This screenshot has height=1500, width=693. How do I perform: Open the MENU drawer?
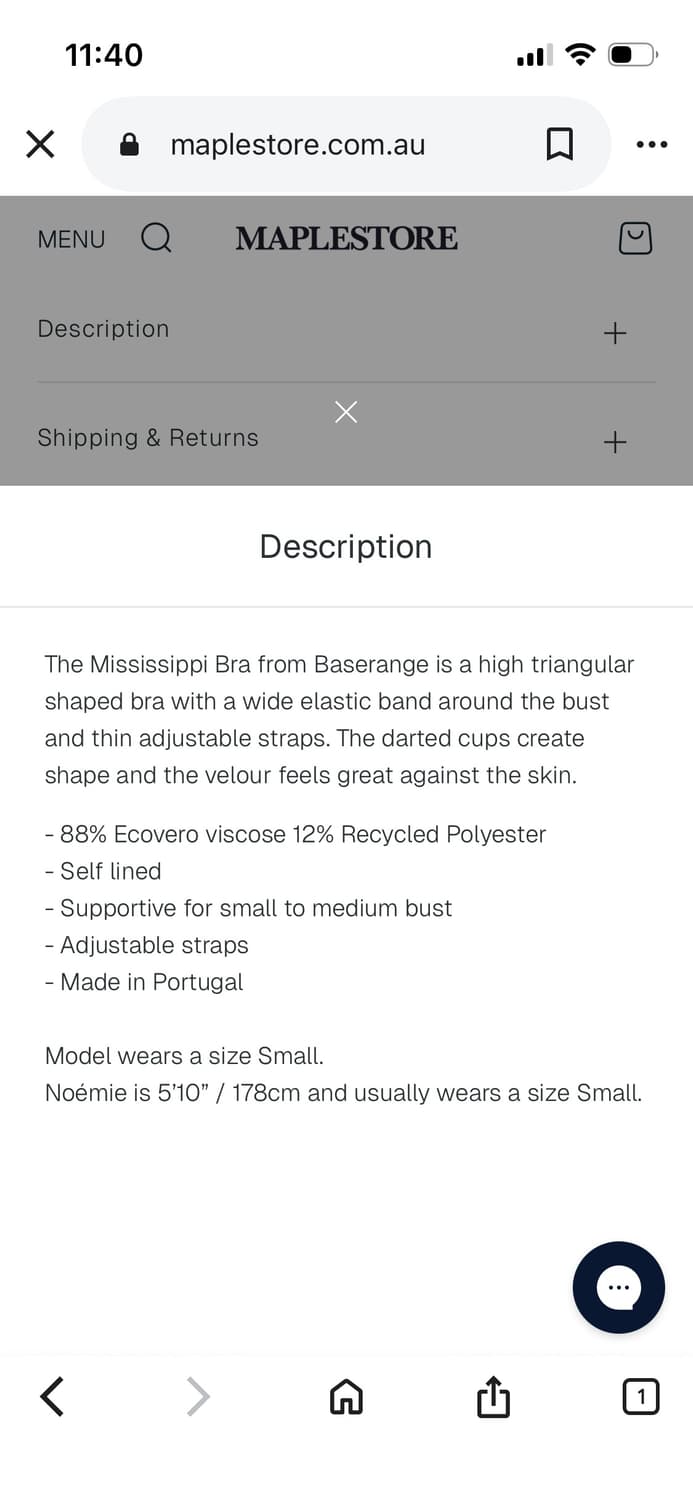pos(71,240)
